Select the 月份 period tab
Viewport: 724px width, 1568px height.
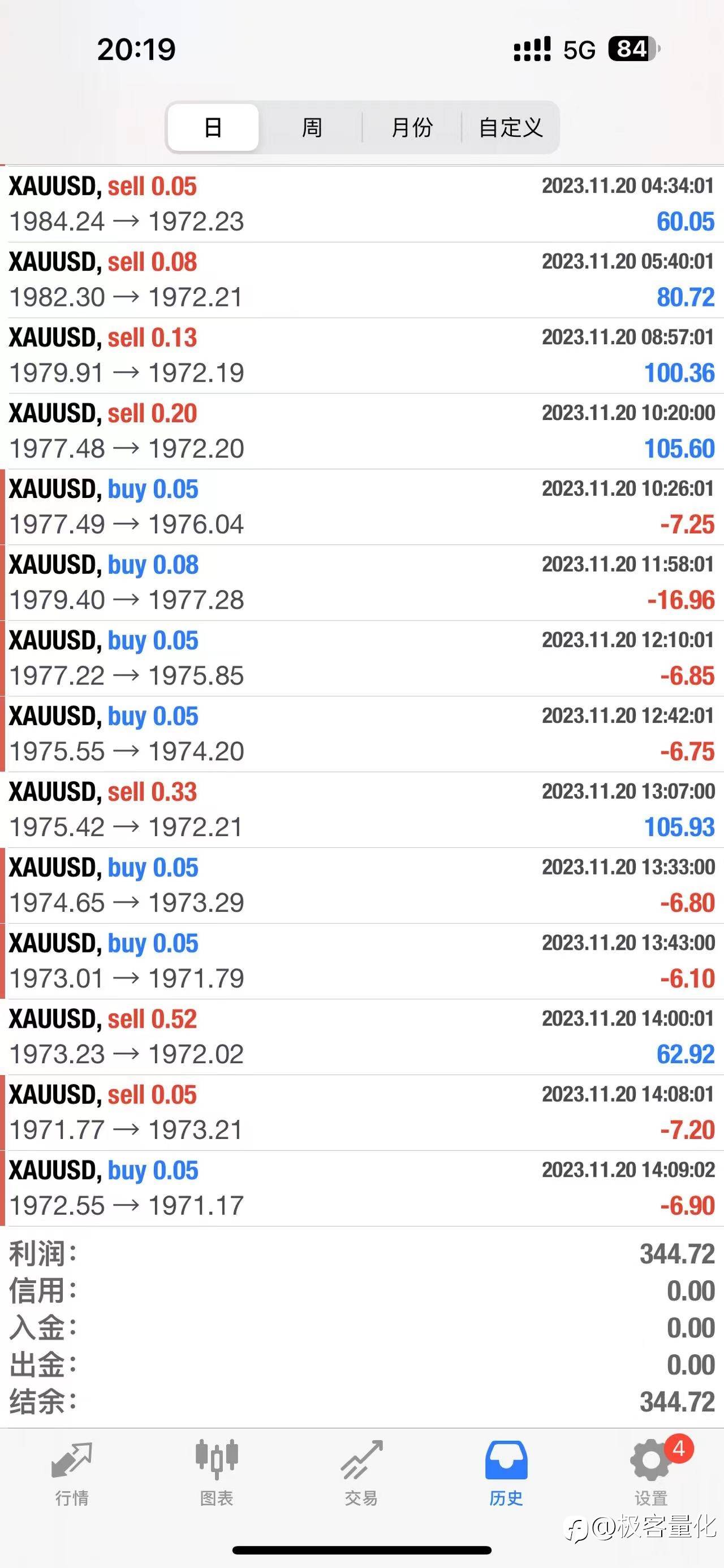[x=412, y=127]
